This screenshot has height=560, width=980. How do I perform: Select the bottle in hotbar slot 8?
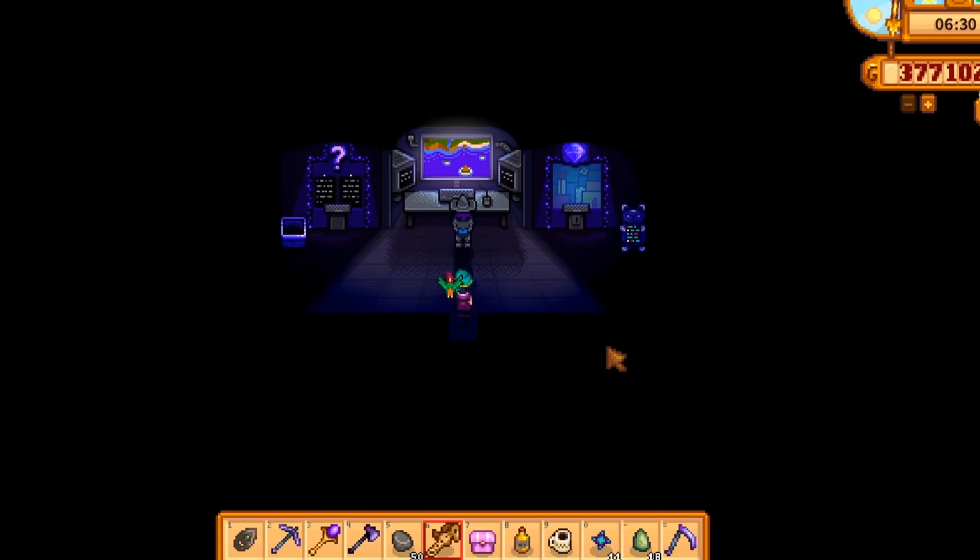click(x=521, y=540)
